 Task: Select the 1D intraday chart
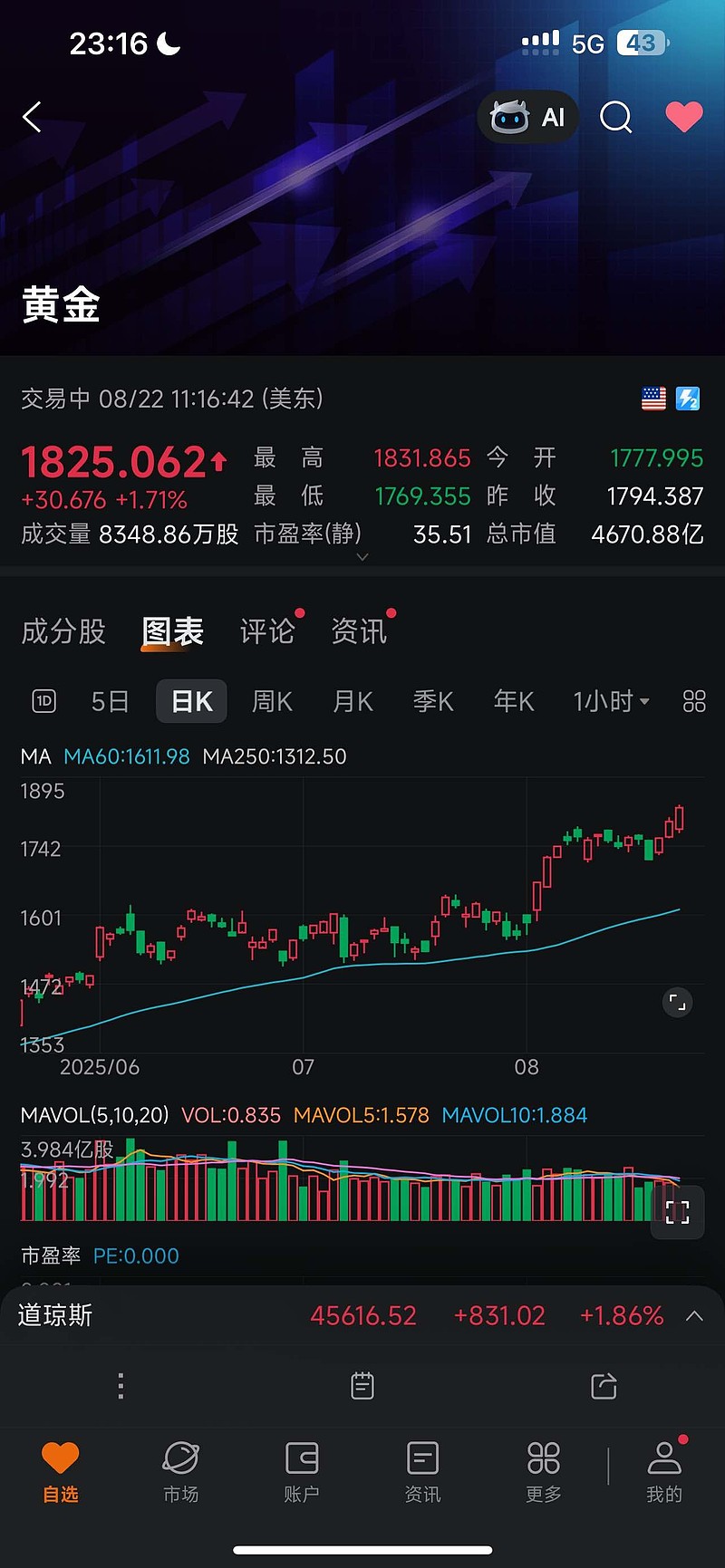coord(43,701)
